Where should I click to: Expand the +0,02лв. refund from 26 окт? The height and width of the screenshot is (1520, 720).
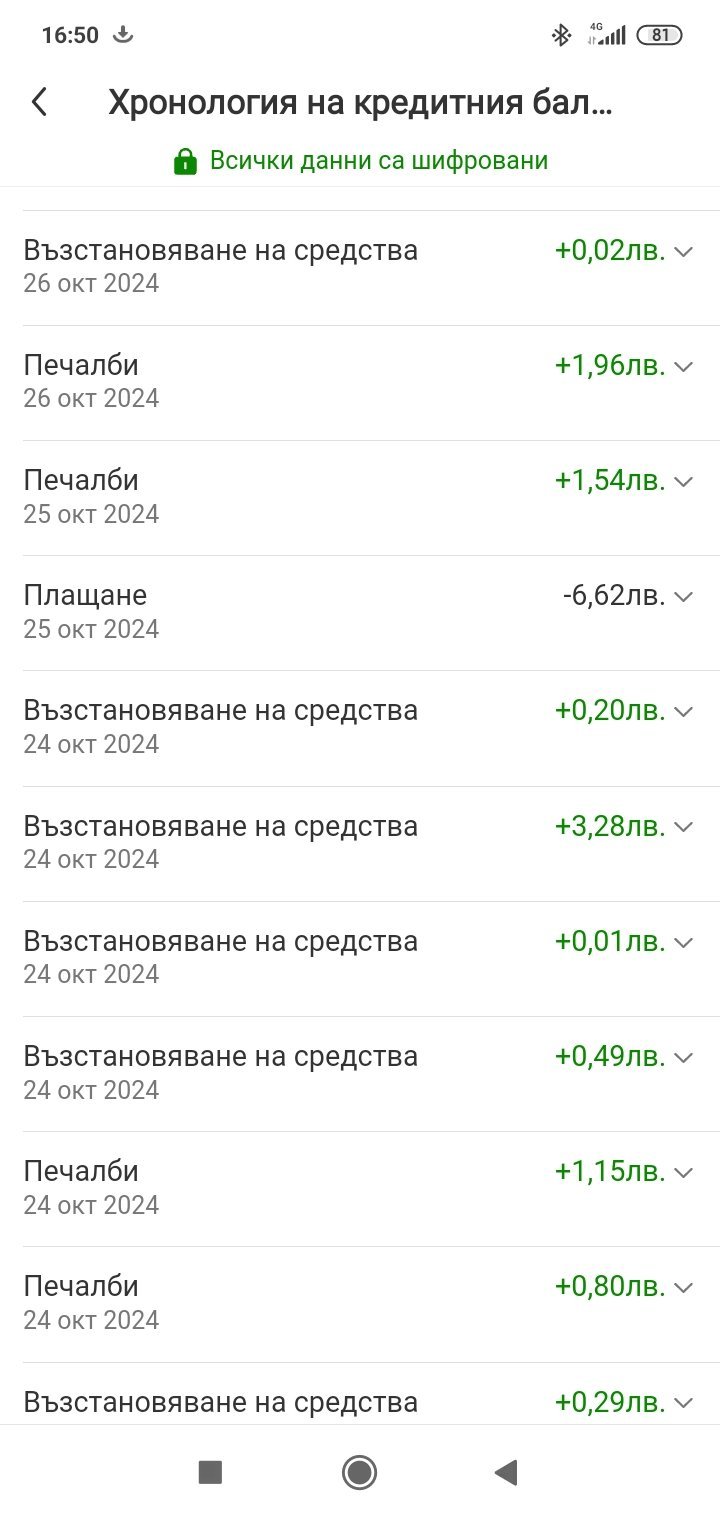684,251
